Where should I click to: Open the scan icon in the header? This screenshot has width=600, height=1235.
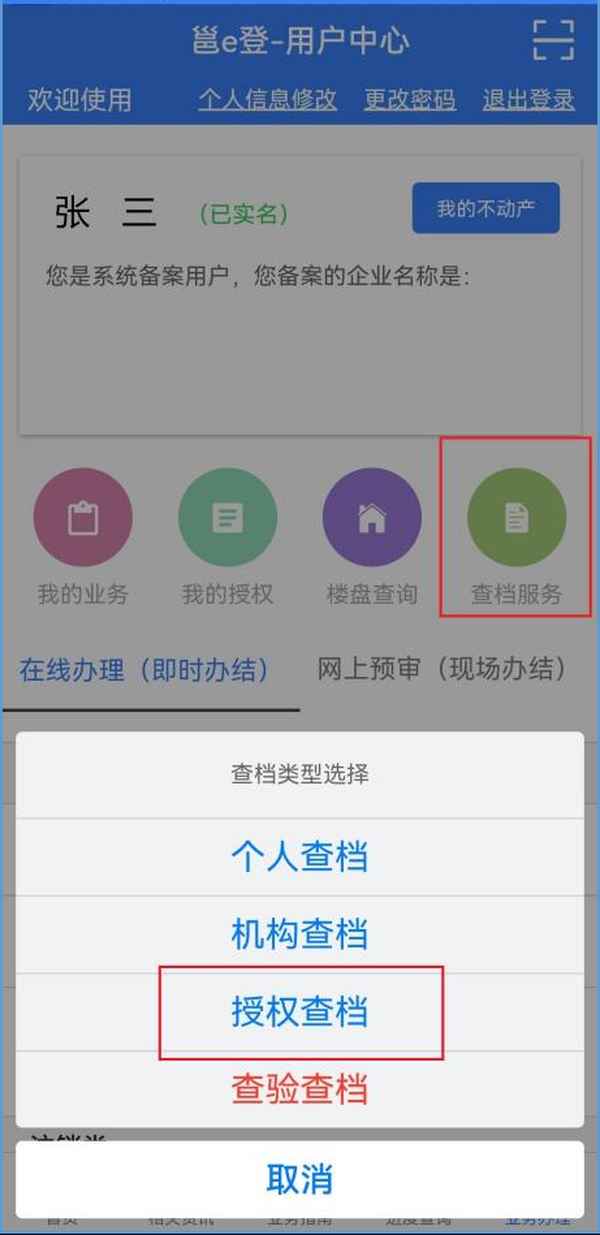point(553,41)
